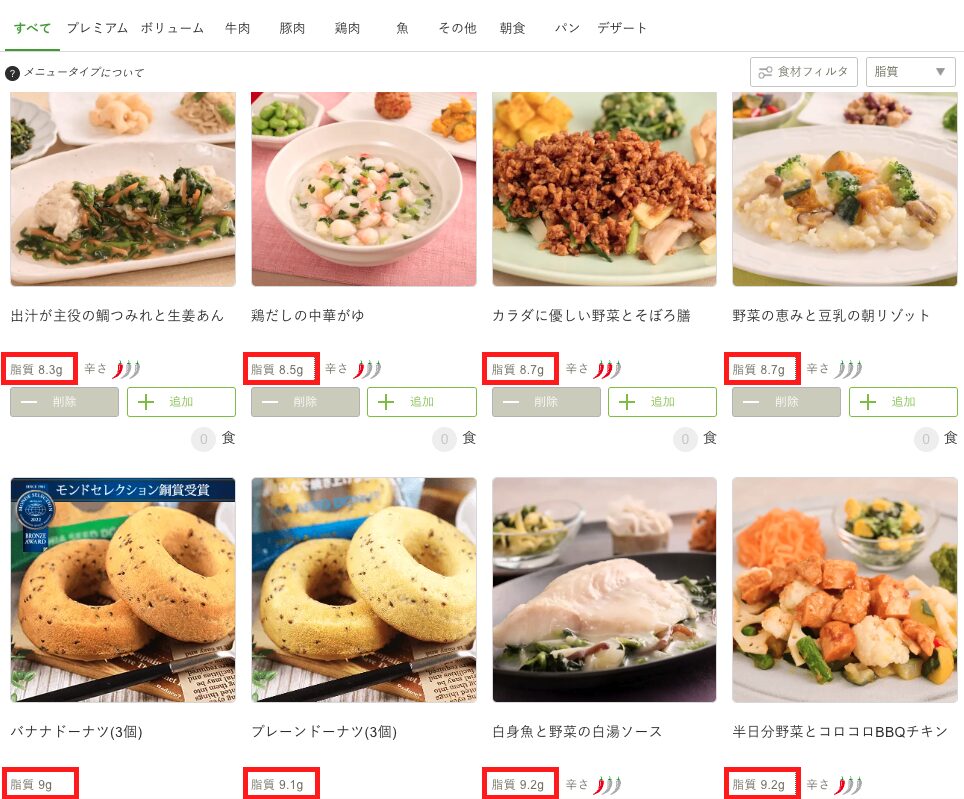964x799 pixels.
Task: Show the 魚 menu tab
Action: tap(402, 28)
